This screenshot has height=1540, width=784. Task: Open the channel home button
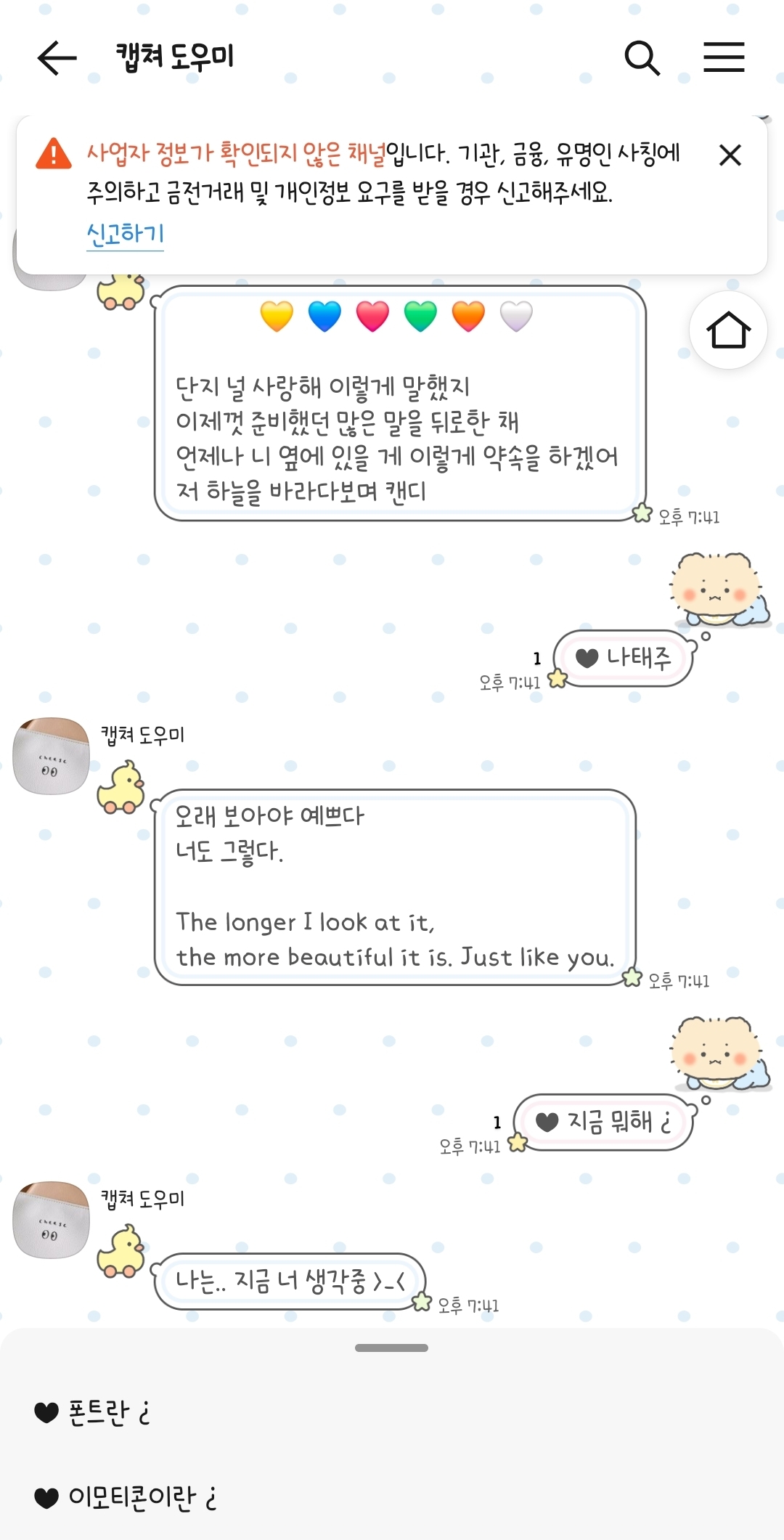click(728, 331)
